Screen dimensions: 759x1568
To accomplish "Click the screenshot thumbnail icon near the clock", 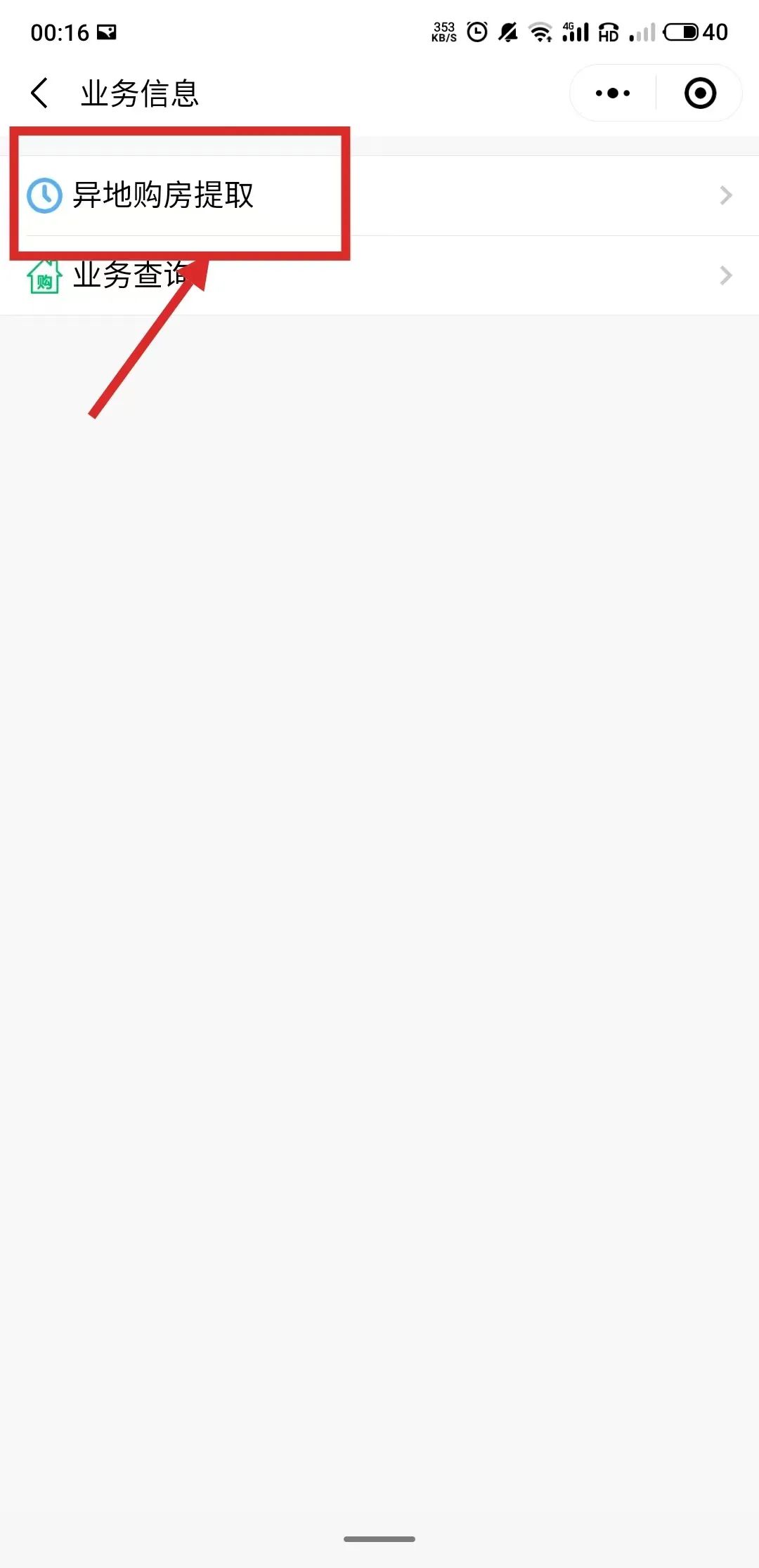I will [107, 30].
